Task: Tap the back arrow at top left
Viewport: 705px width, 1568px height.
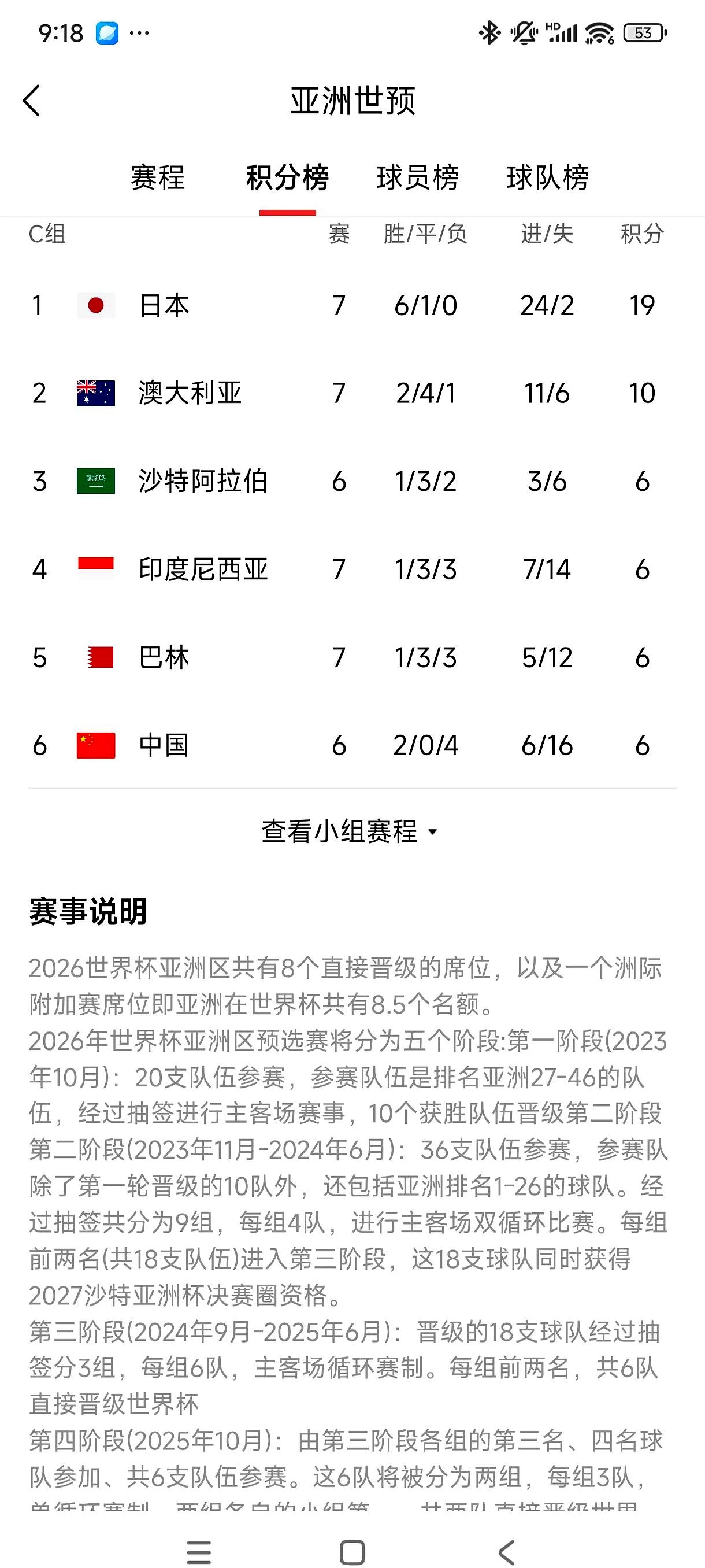Action: pyautogui.click(x=32, y=101)
